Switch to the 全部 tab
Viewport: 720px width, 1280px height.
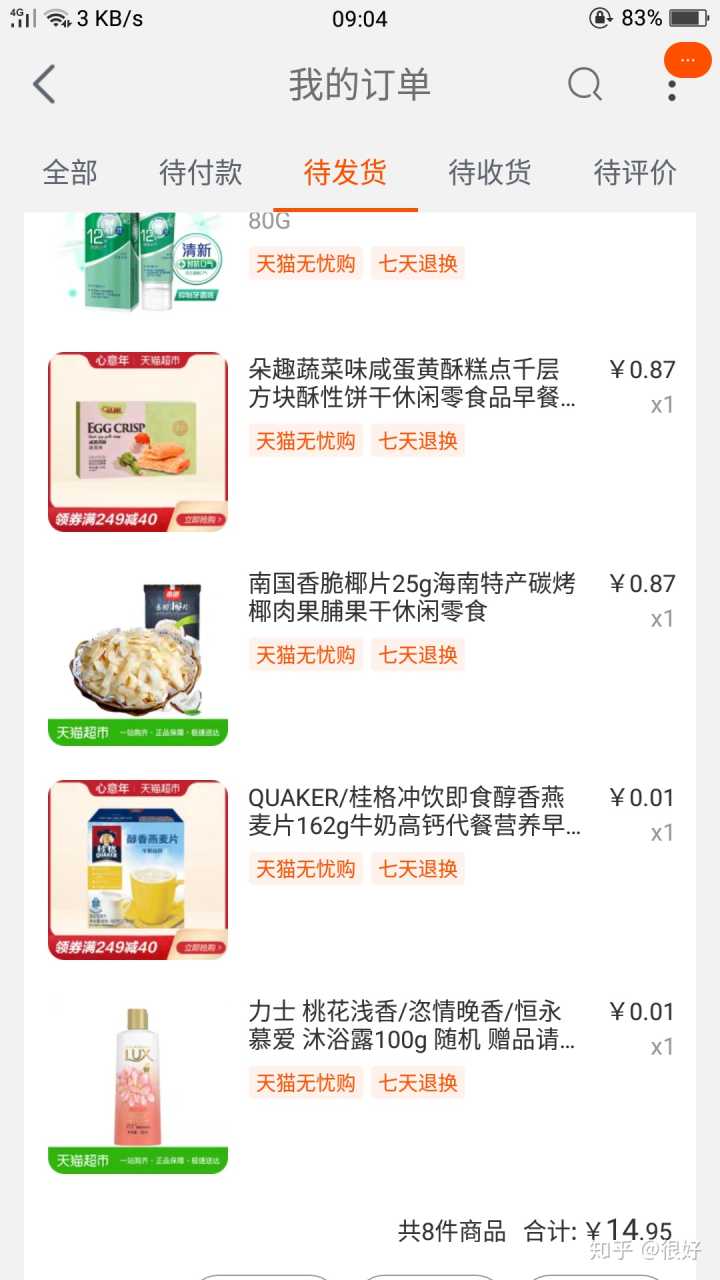(70, 172)
